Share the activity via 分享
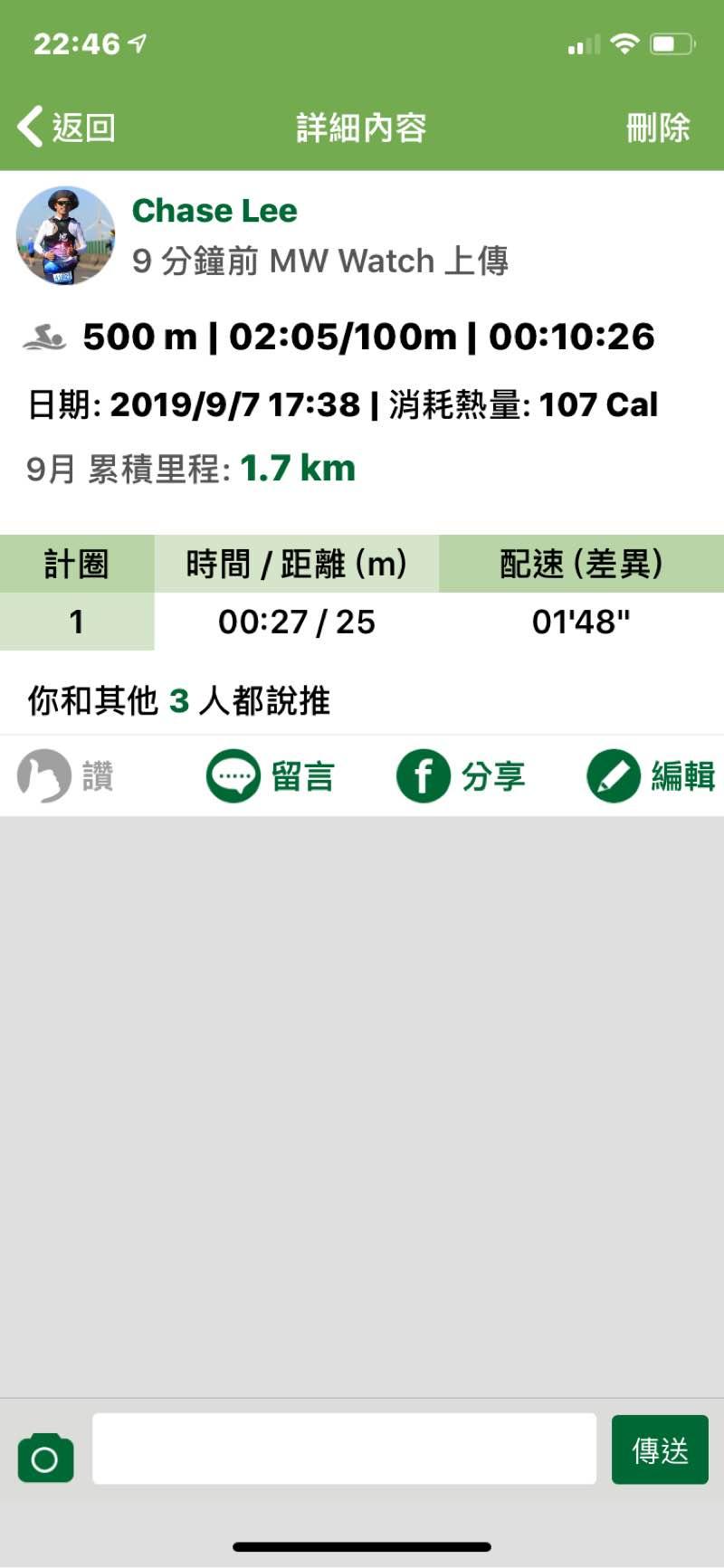This screenshot has width=724, height=1568. [461, 776]
